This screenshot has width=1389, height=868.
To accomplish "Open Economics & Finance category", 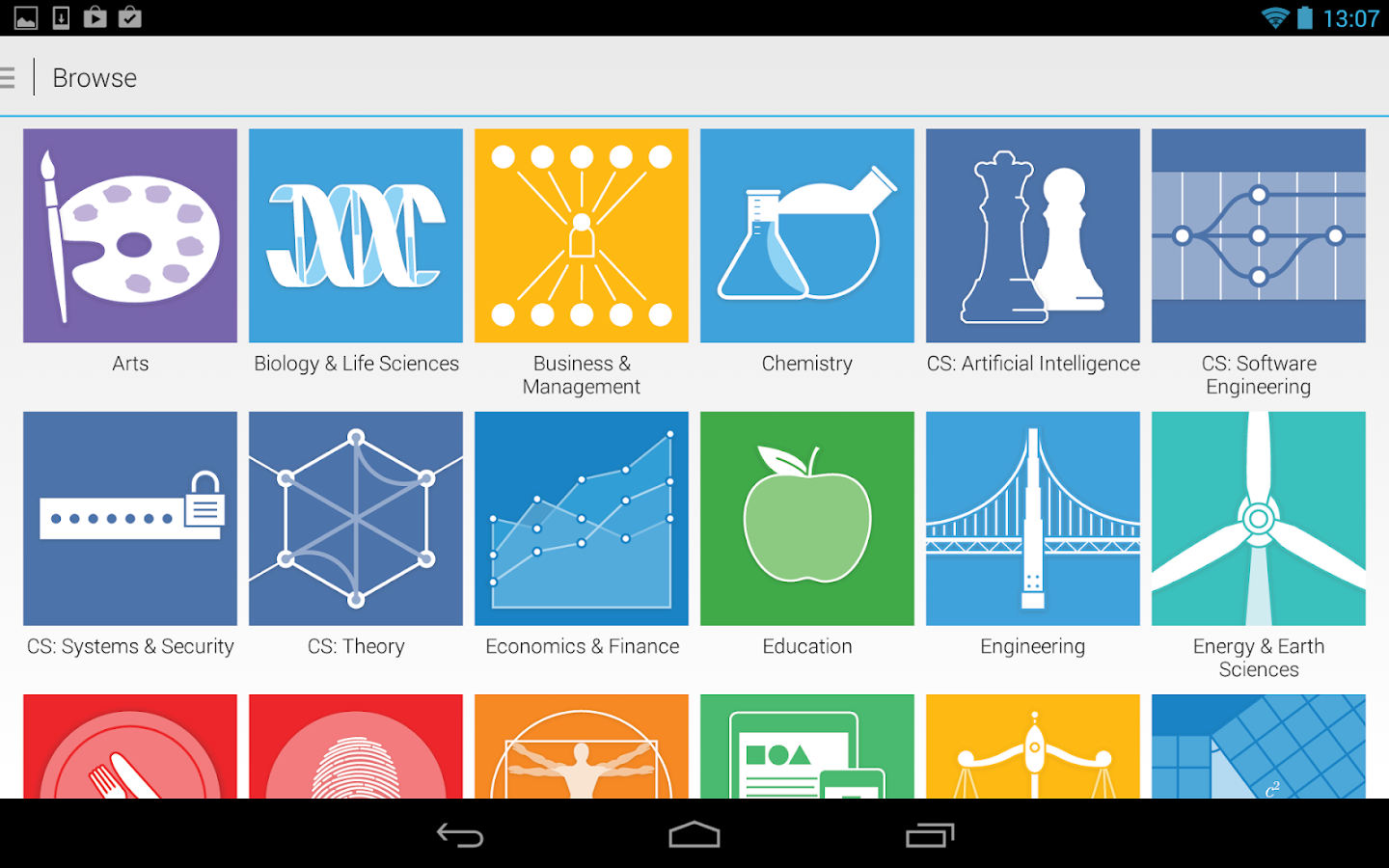I will point(582,519).
